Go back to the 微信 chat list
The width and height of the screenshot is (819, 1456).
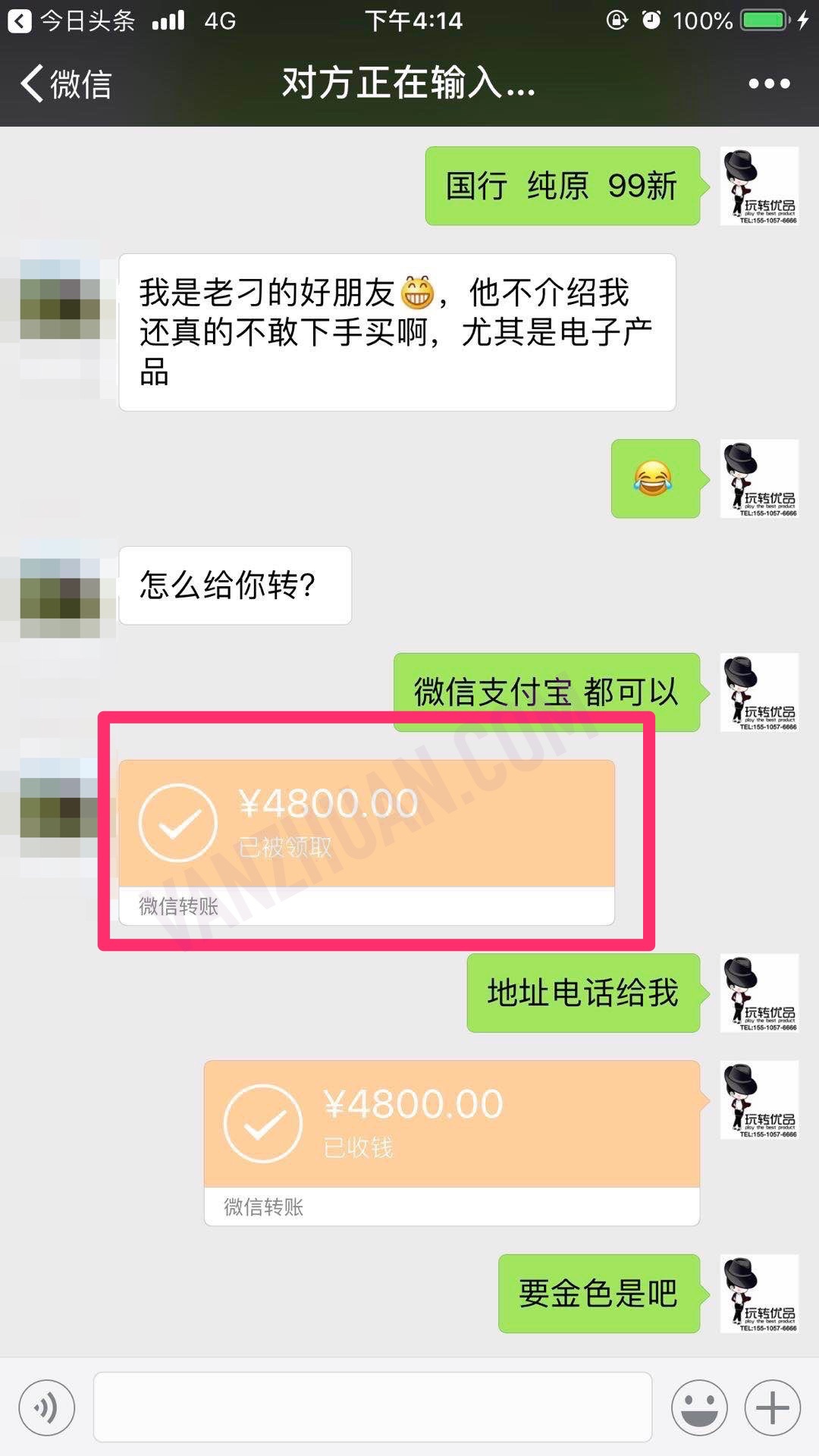[67, 83]
